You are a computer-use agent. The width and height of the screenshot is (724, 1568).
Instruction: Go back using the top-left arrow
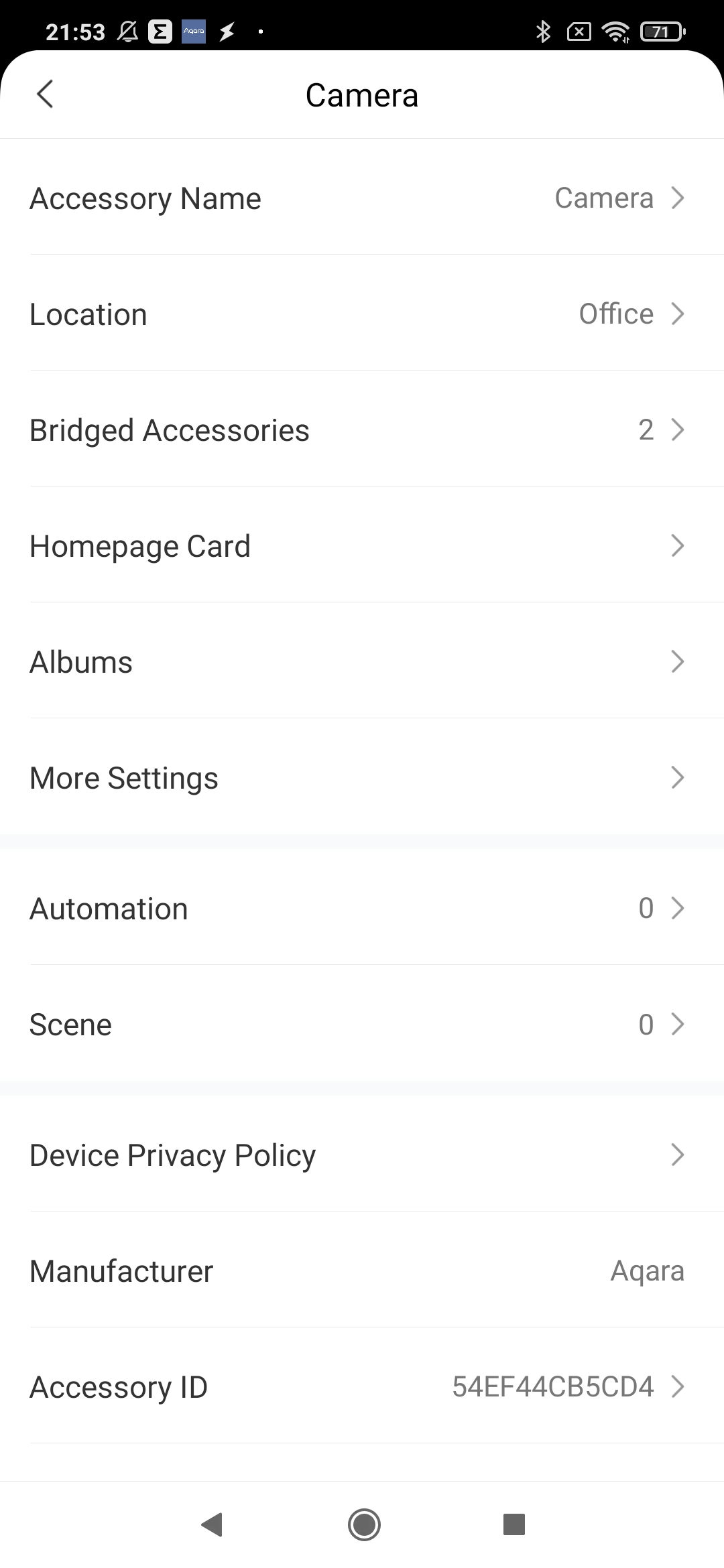pos(45,94)
